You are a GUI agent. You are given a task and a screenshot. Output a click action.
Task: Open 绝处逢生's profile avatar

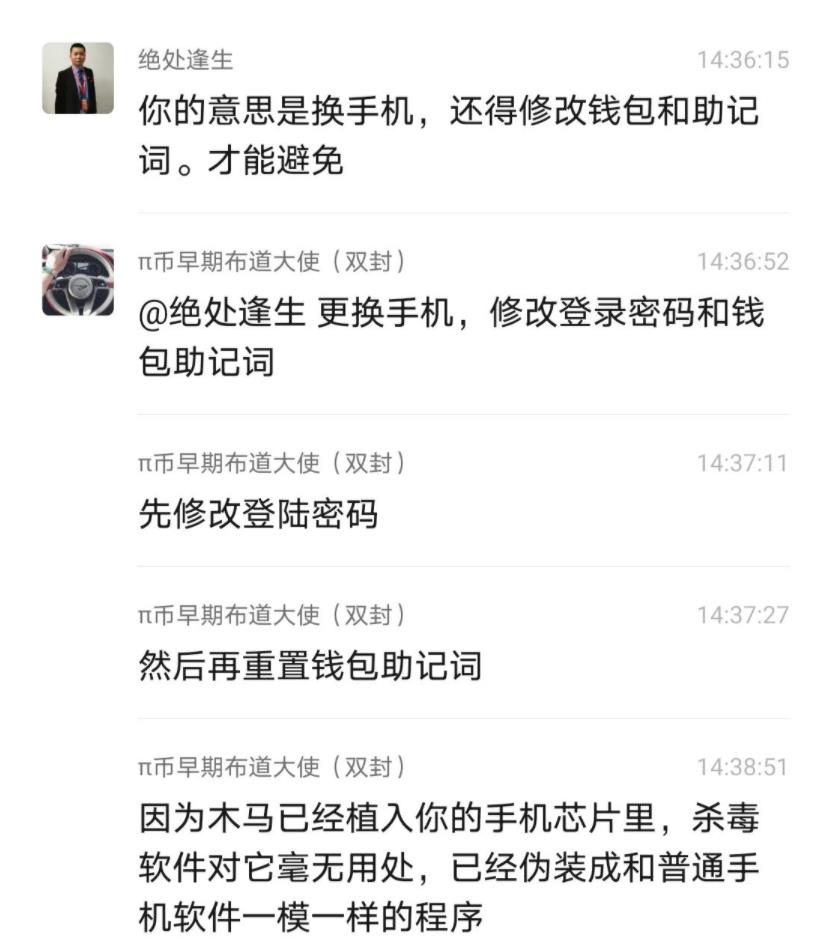78,78
